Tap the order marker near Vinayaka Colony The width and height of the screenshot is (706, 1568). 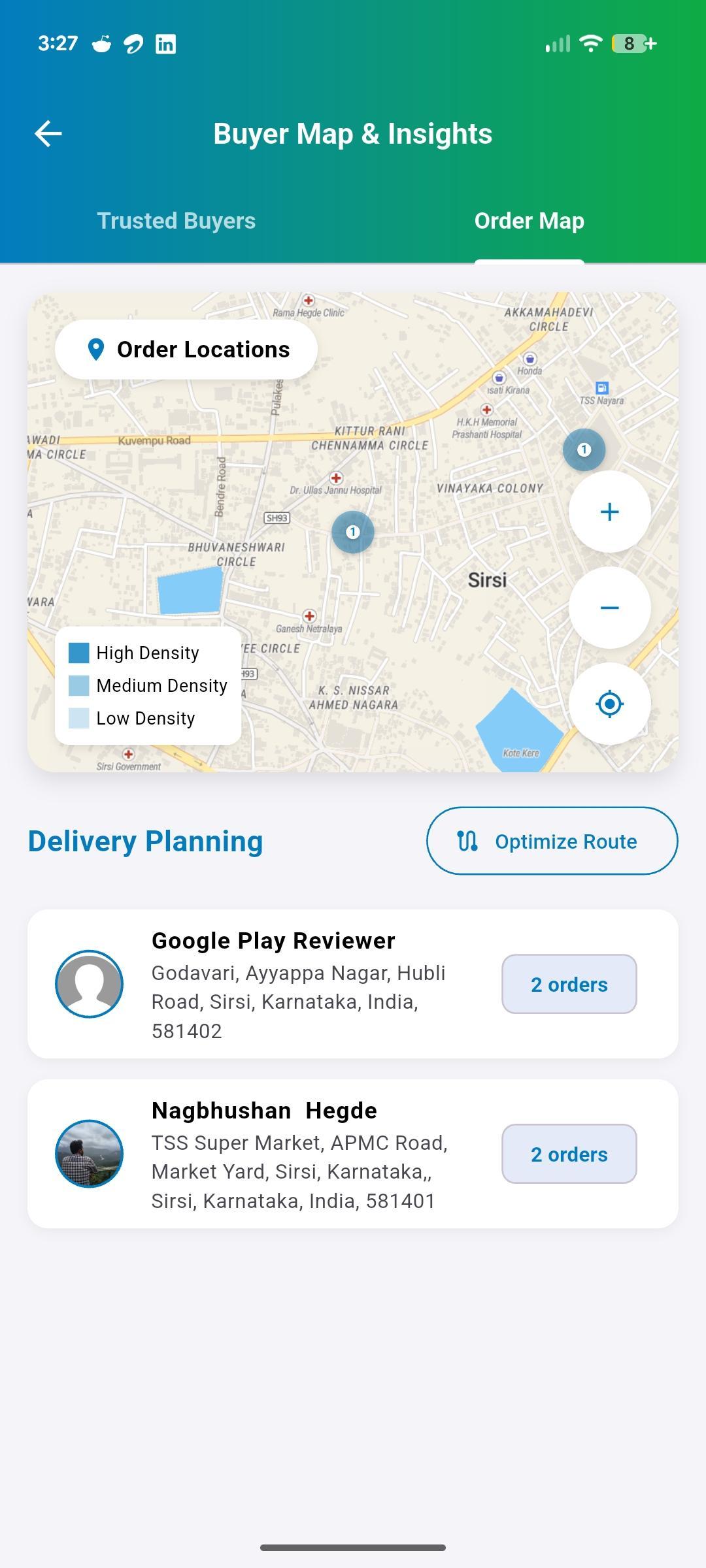[x=584, y=449]
